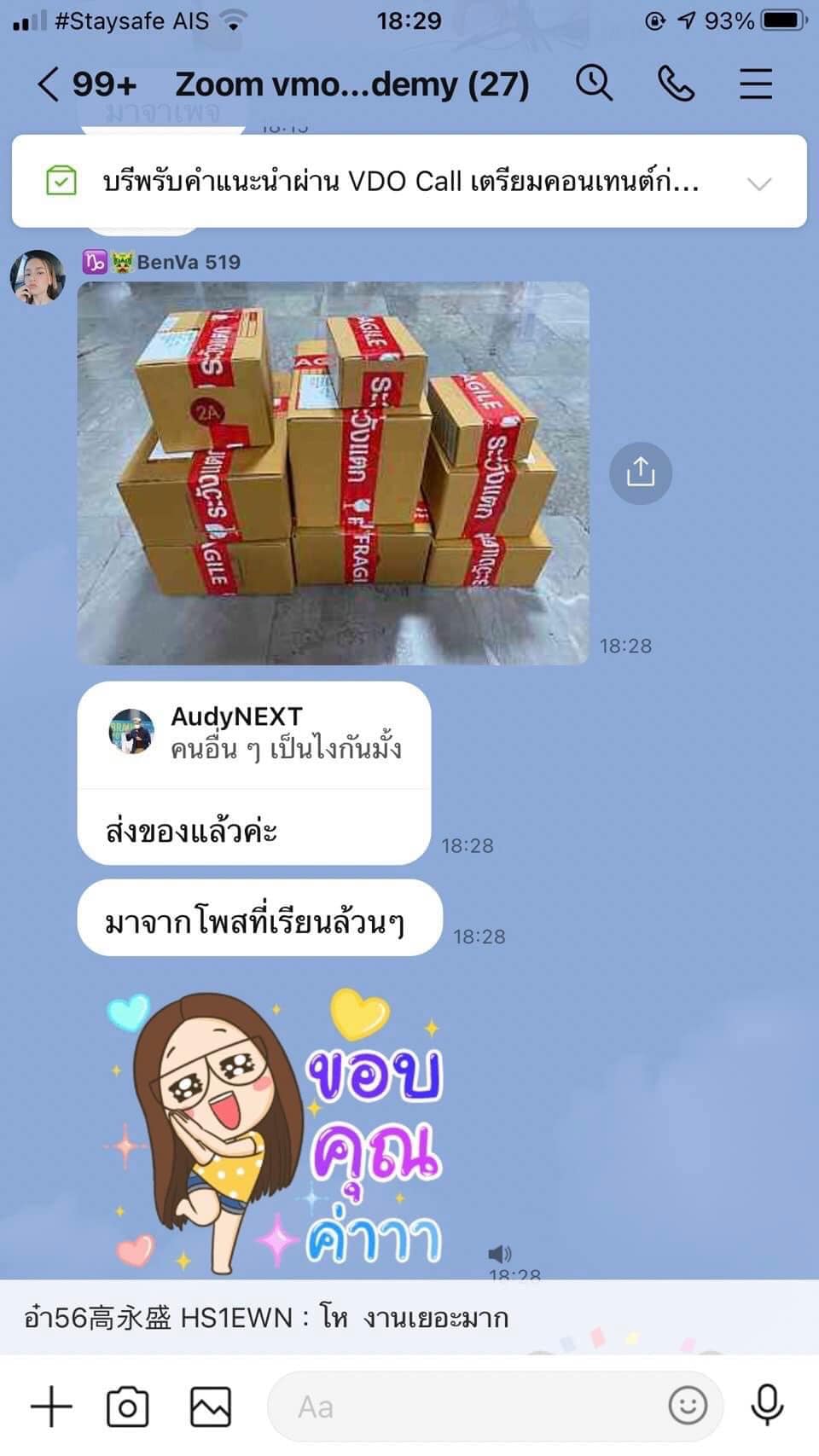Open the camera to take a photo

coord(128,1407)
